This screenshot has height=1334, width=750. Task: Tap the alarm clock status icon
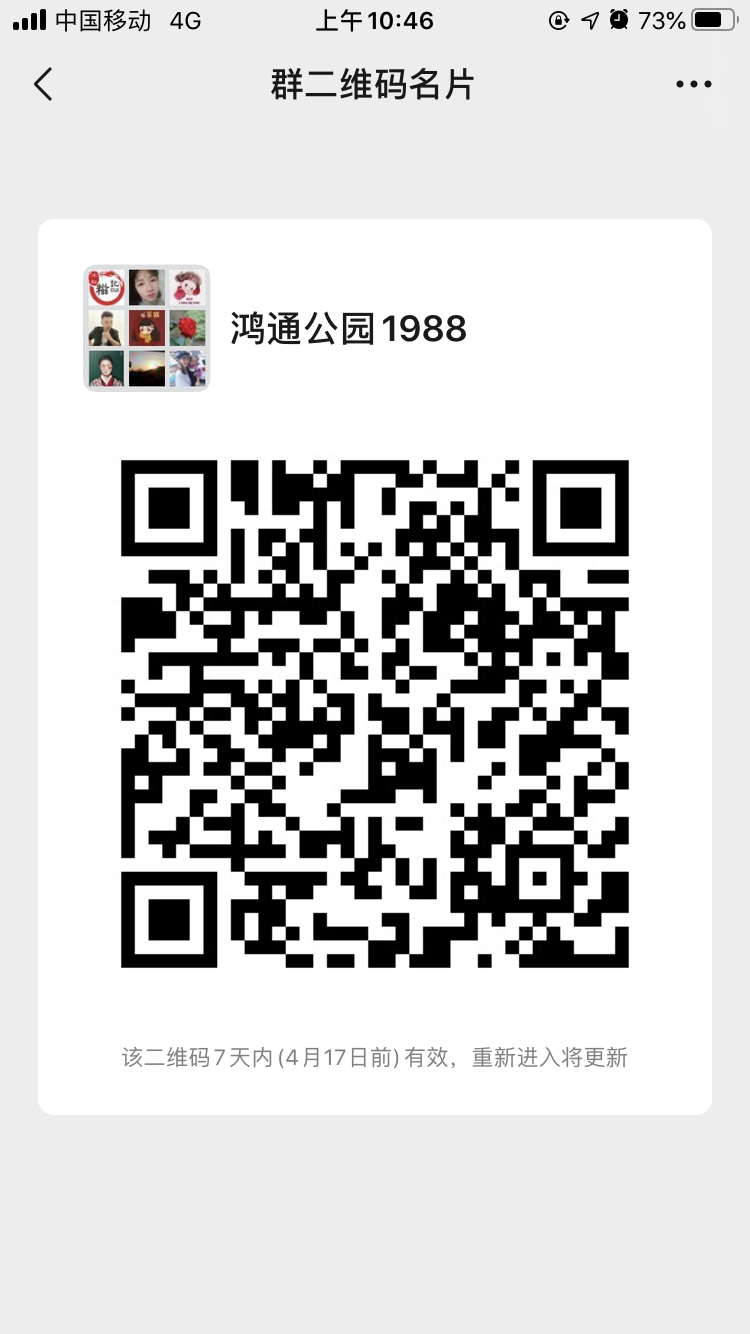tap(618, 19)
